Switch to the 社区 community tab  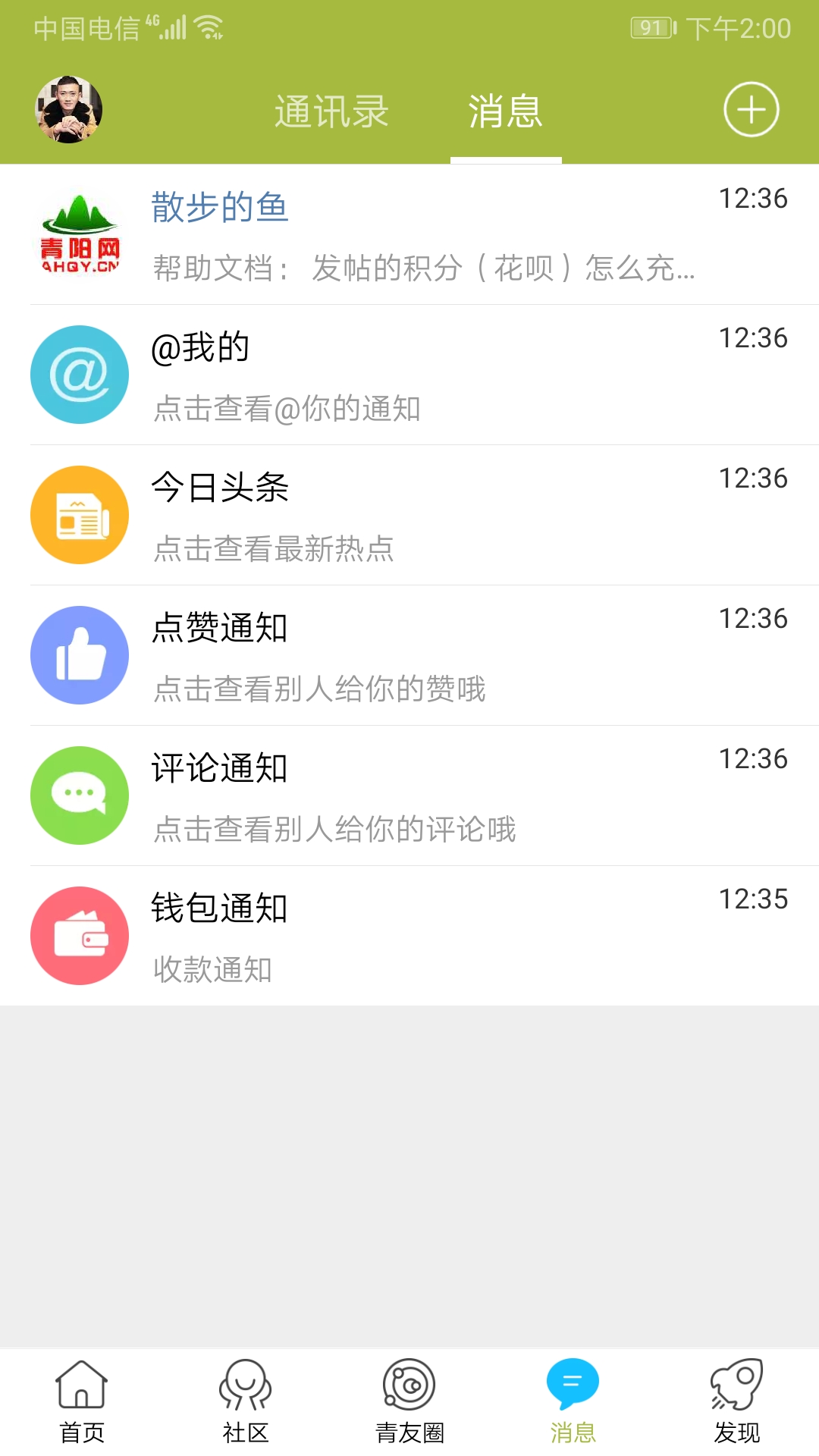(x=246, y=1401)
